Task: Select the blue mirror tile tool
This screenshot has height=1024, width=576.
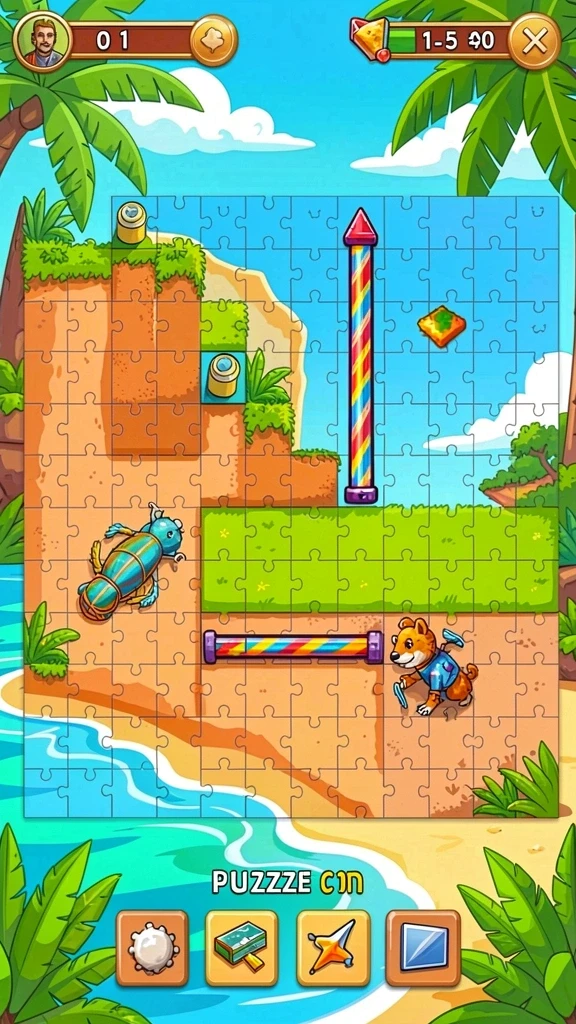Action: [423, 948]
